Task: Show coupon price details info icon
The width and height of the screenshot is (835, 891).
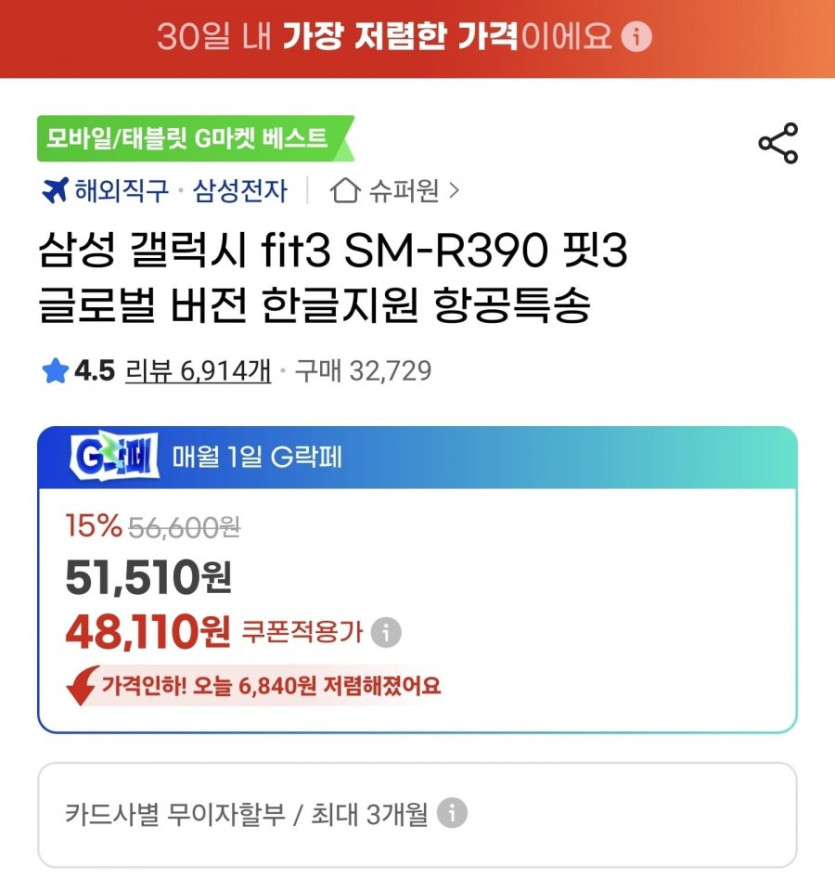Action: pos(386,632)
